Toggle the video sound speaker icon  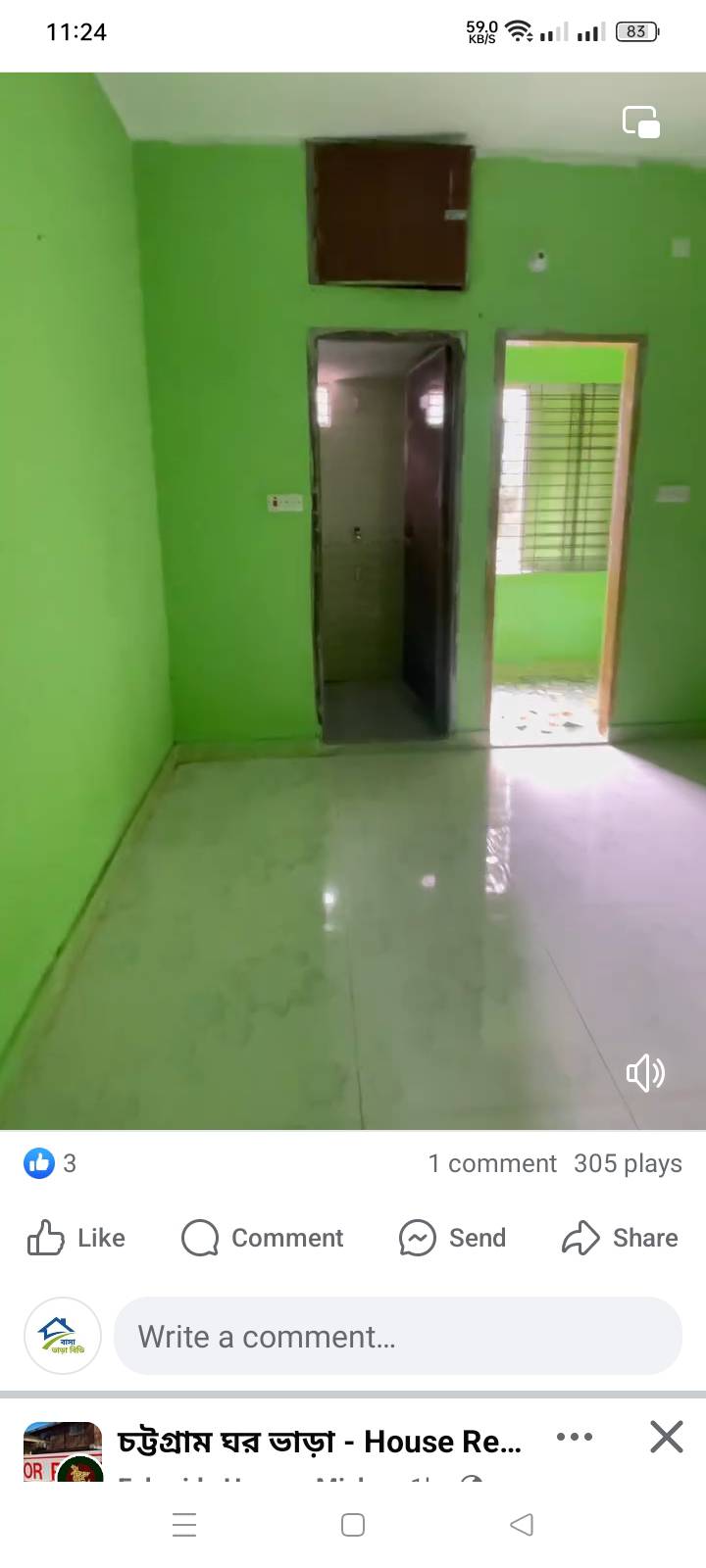click(x=645, y=1073)
